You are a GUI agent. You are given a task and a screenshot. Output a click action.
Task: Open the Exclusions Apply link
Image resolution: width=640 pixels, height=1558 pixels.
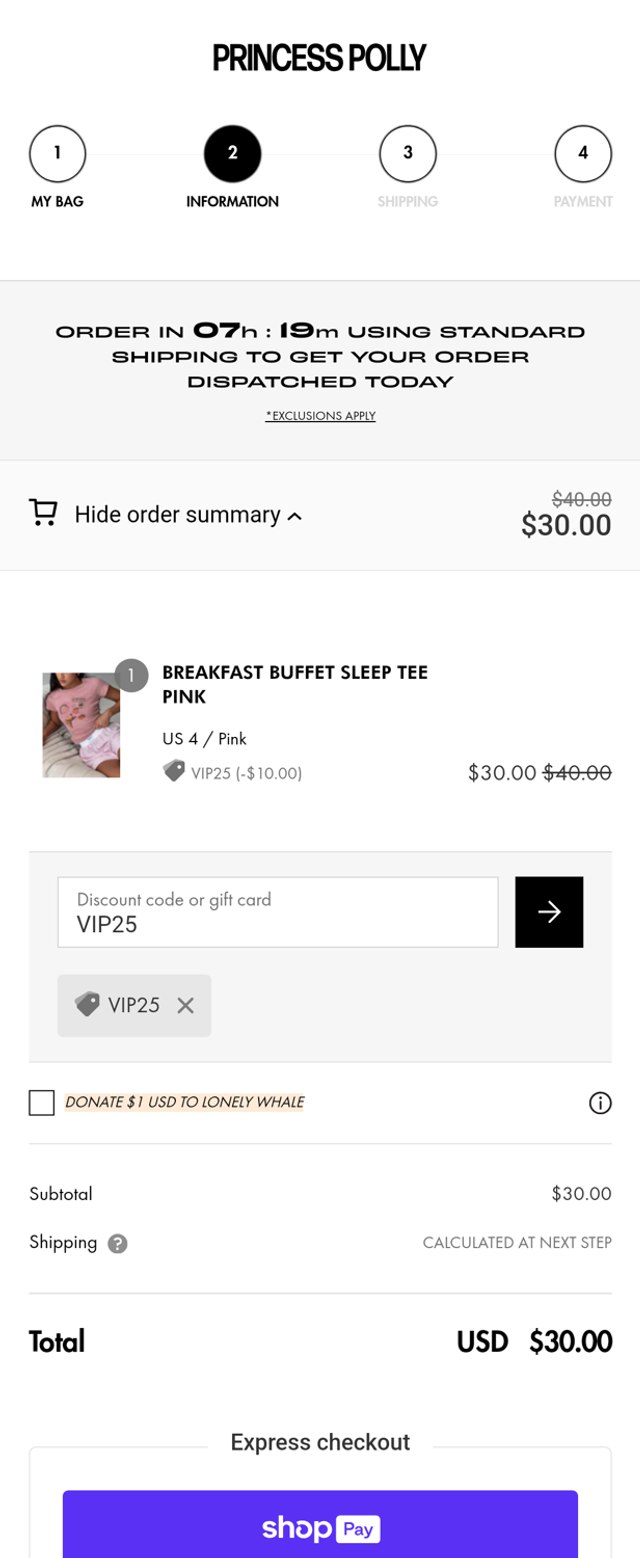(x=320, y=416)
